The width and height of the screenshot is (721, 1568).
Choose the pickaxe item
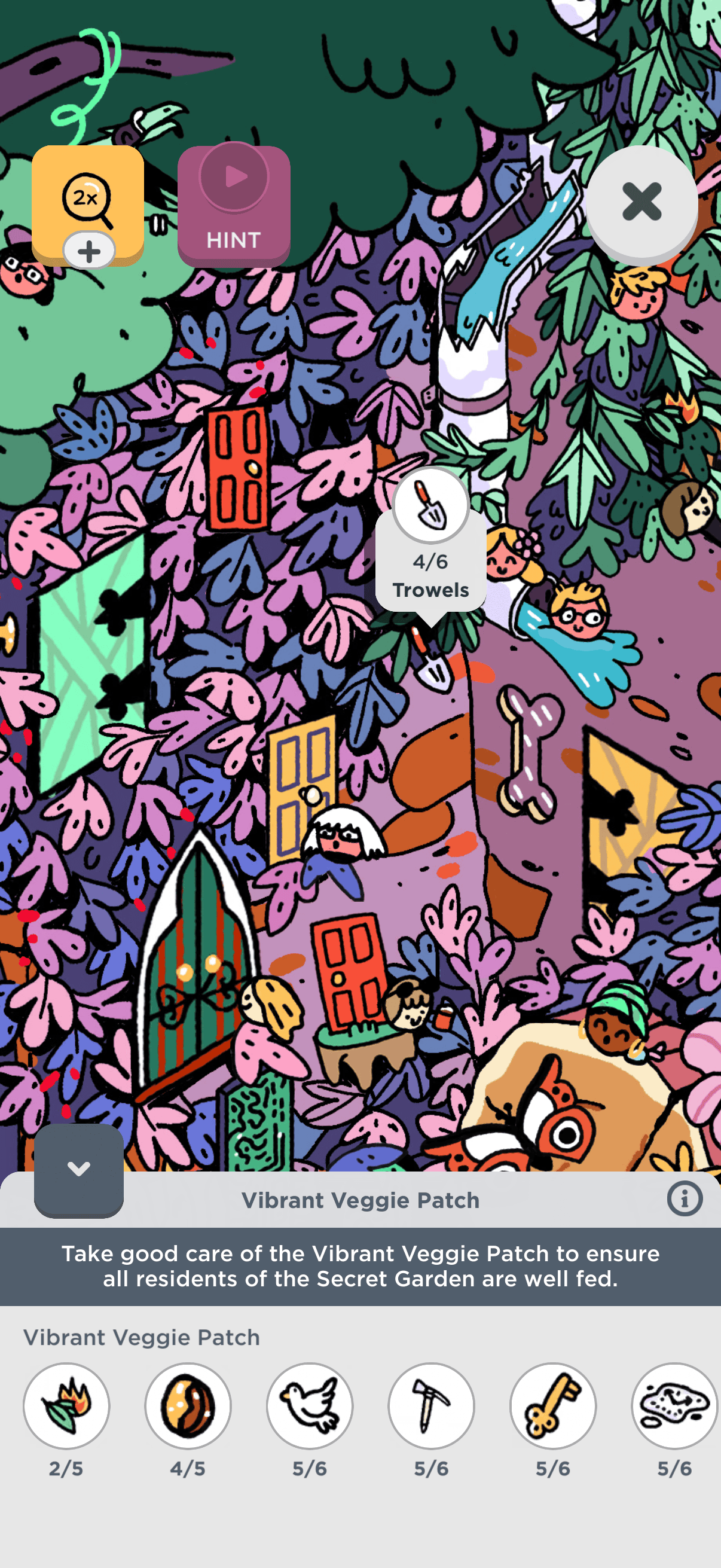(x=432, y=1406)
